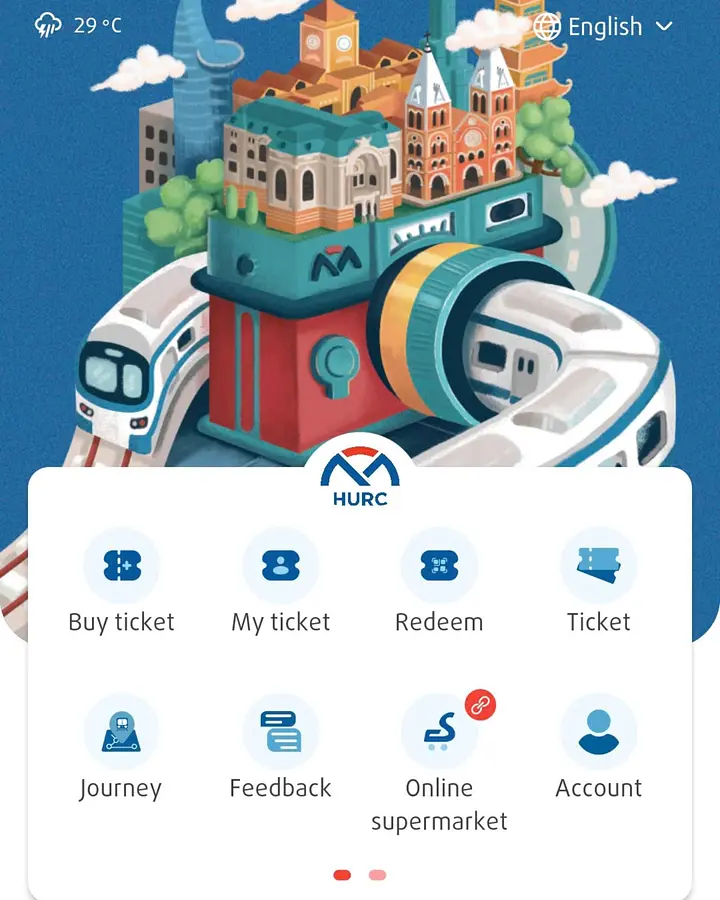Open the Redeem option

(x=439, y=566)
